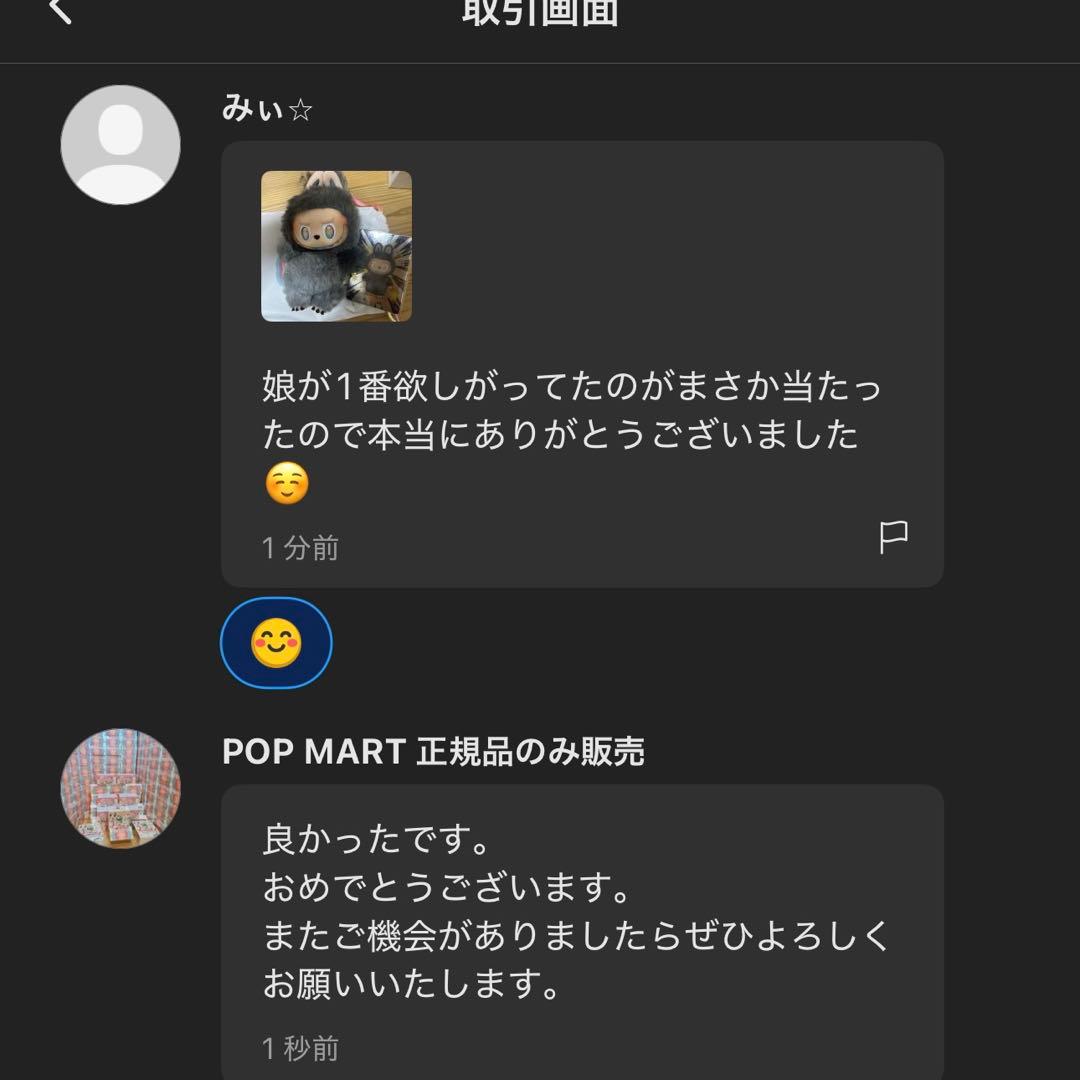Go back from the 取引画面 screen

(61, 12)
